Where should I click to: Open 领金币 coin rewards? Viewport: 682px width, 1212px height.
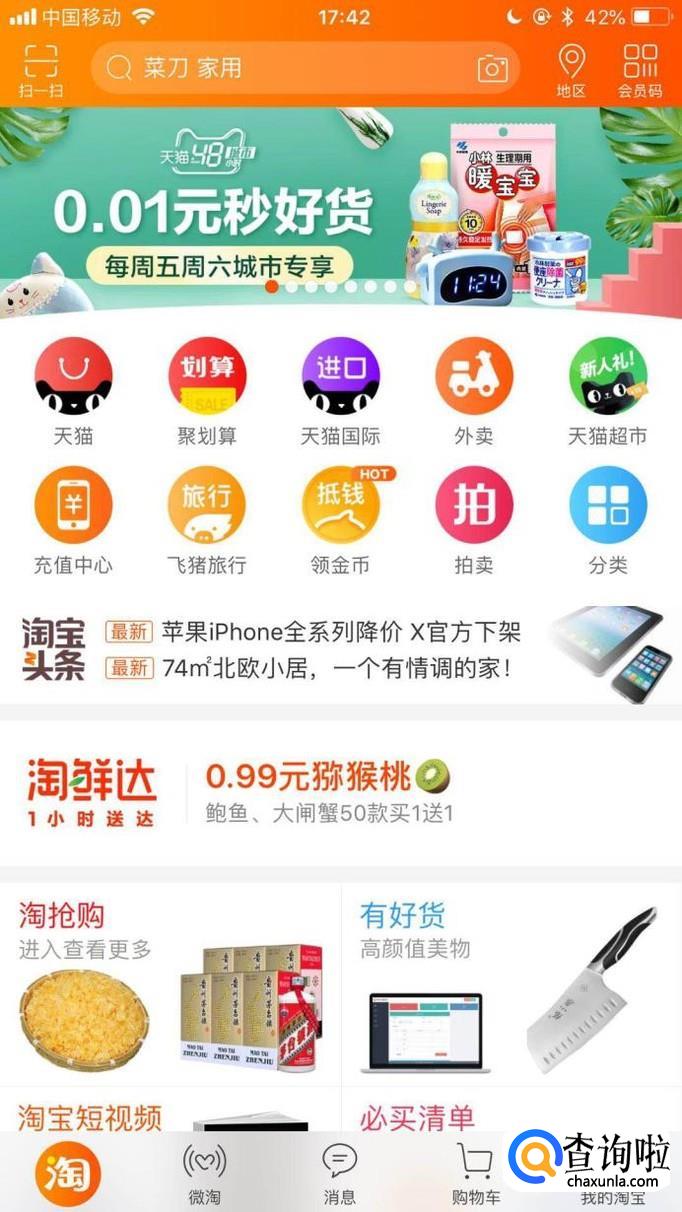pyautogui.click(x=341, y=520)
